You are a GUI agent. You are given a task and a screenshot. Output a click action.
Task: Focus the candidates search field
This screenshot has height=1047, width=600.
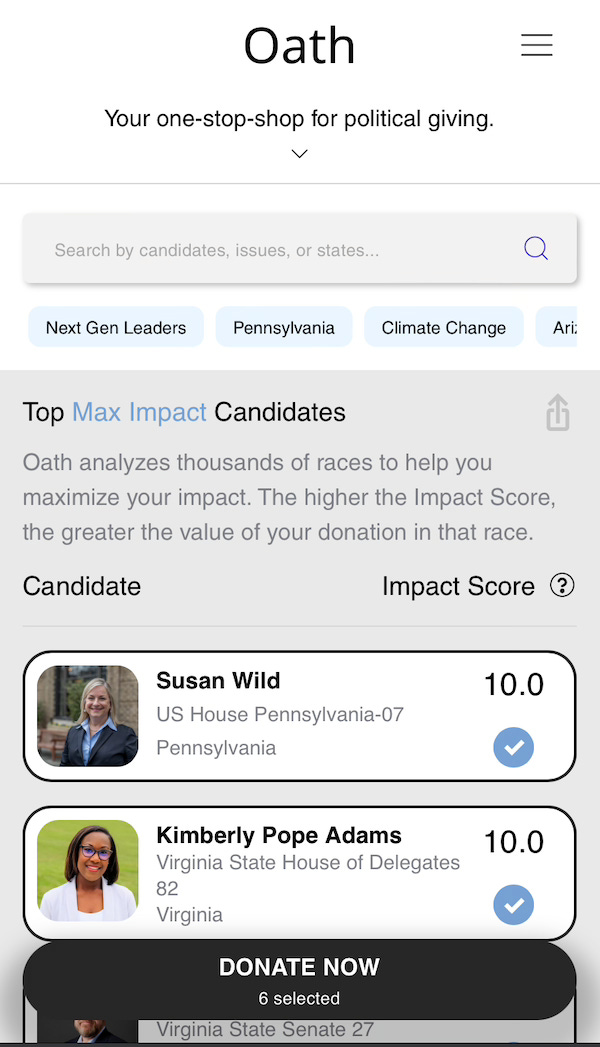[x=280, y=250]
